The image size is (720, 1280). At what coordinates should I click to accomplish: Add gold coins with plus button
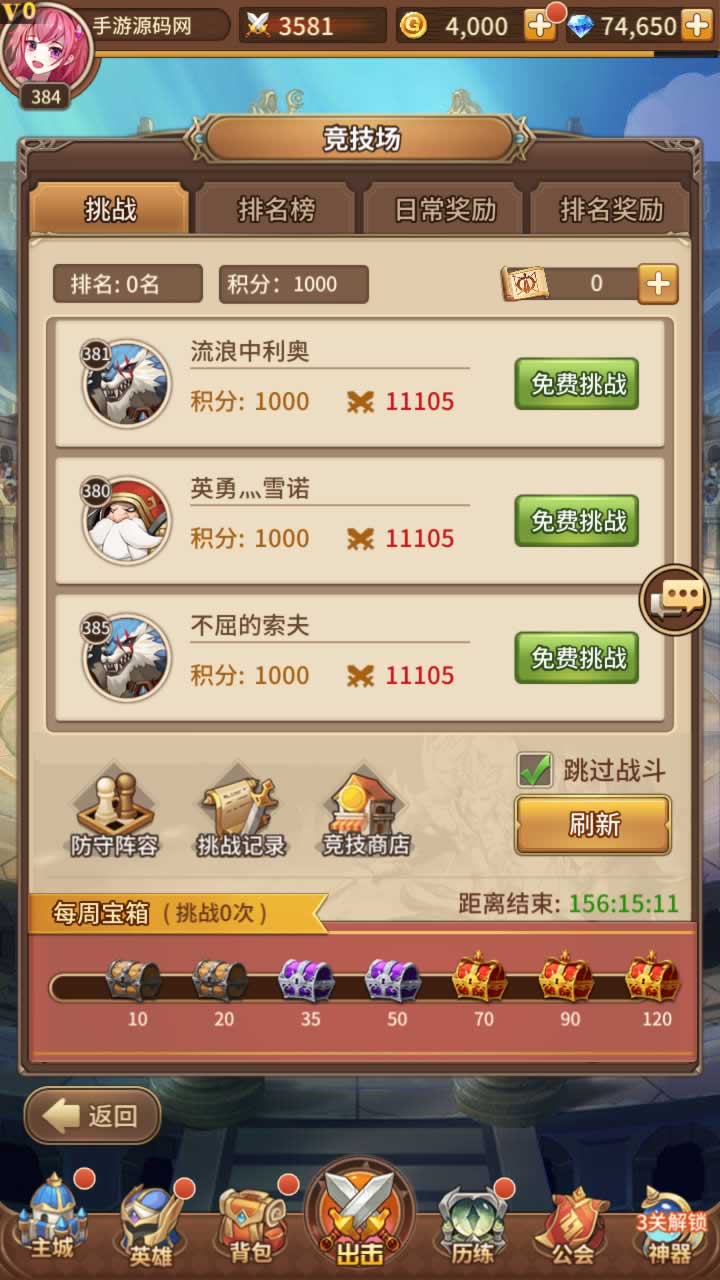click(540, 25)
